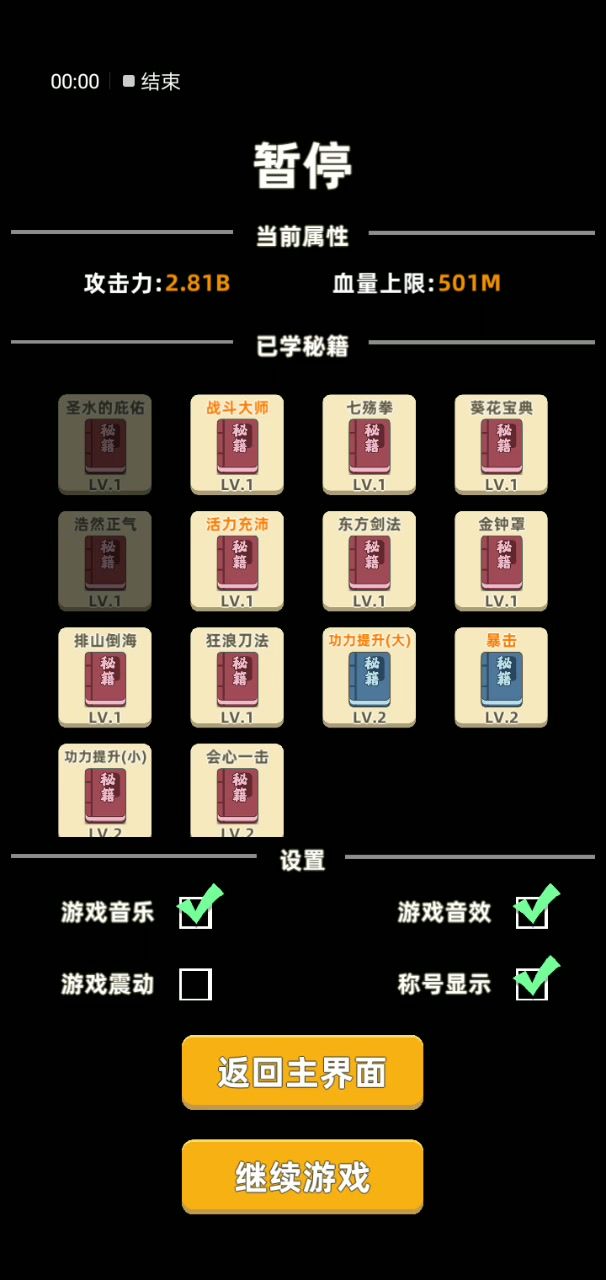
Task: View the 活力充沛 skill book
Action: click(237, 560)
